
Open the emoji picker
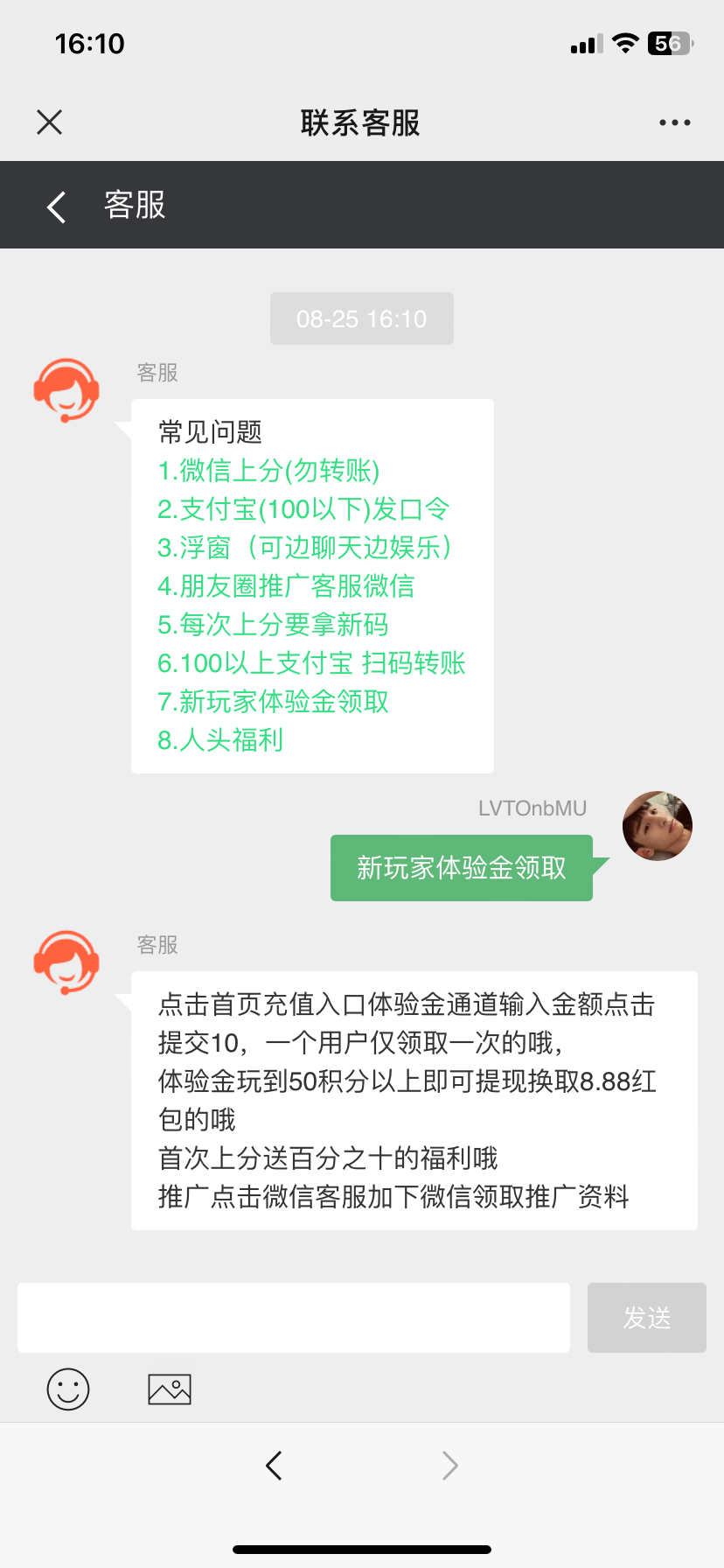tap(68, 1389)
